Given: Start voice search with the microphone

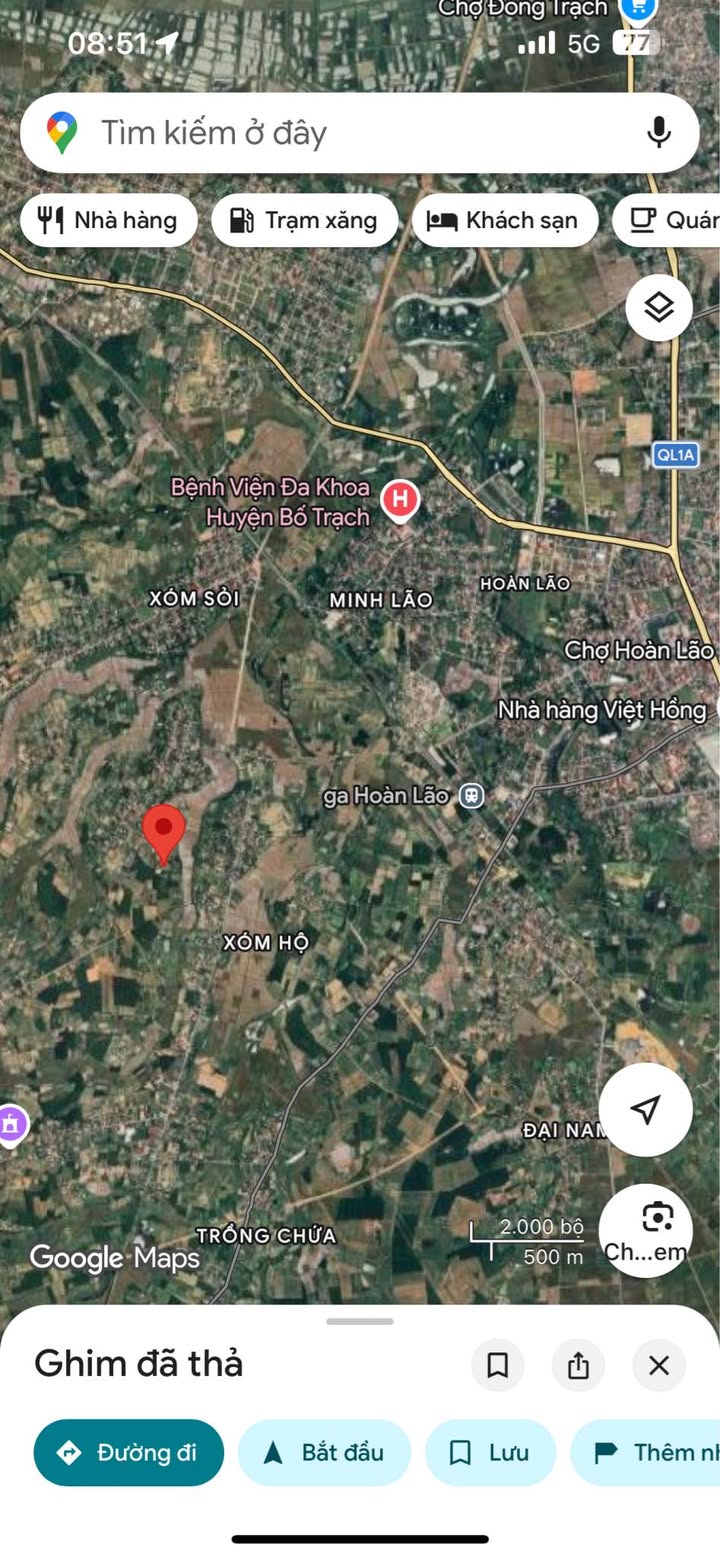Looking at the screenshot, I should [658, 133].
